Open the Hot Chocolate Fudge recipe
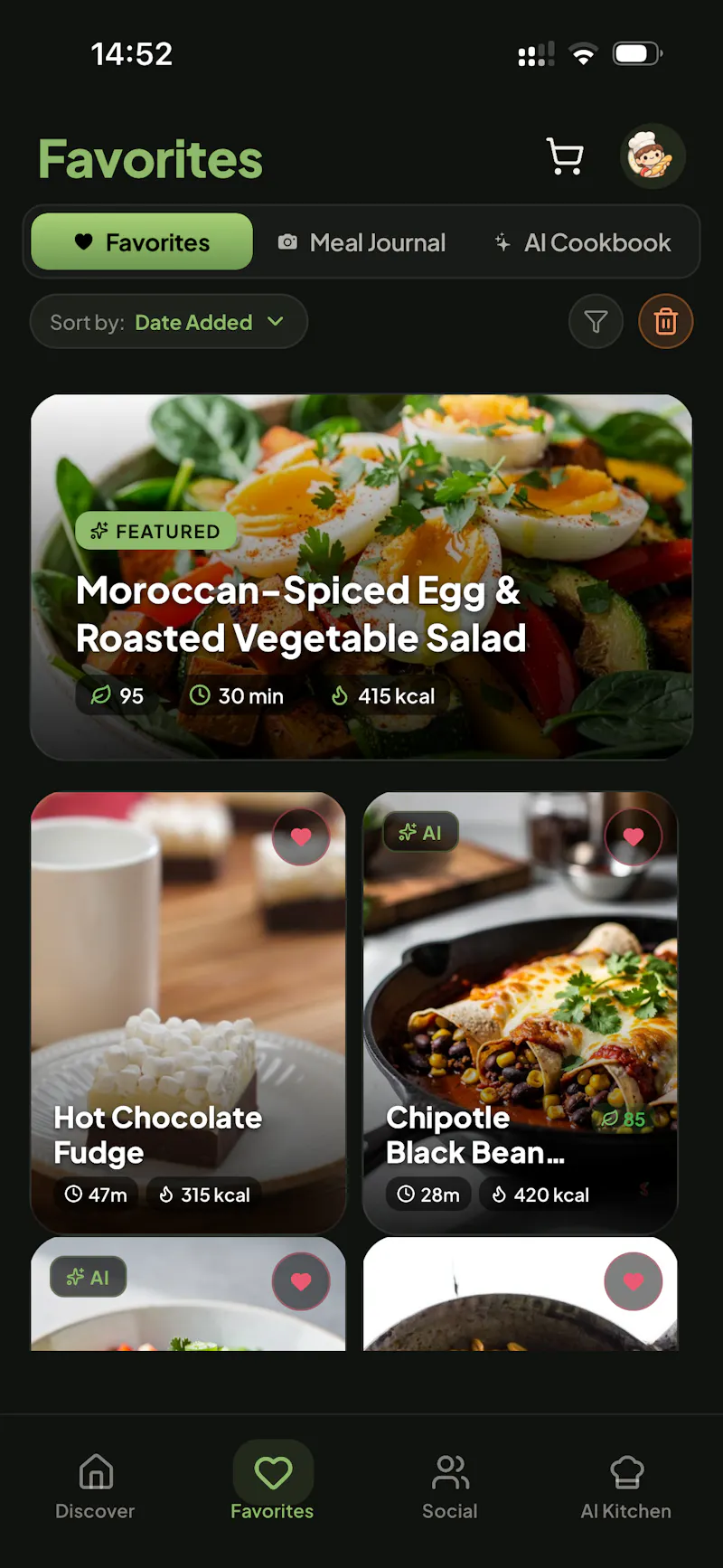Image resolution: width=723 pixels, height=1568 pixels. [x=188, y=1013]
